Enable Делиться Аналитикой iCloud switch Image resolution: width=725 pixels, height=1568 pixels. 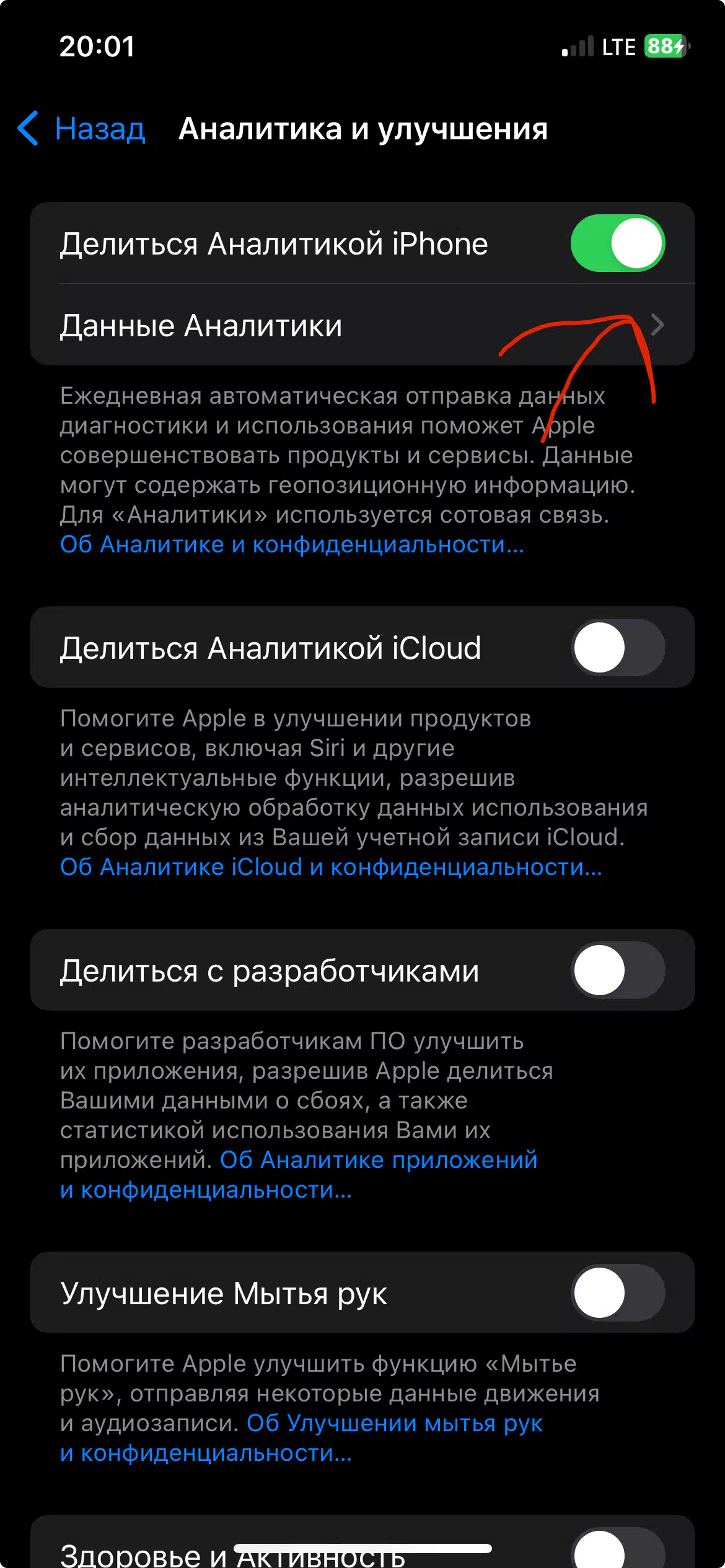[x=618, y=648]
